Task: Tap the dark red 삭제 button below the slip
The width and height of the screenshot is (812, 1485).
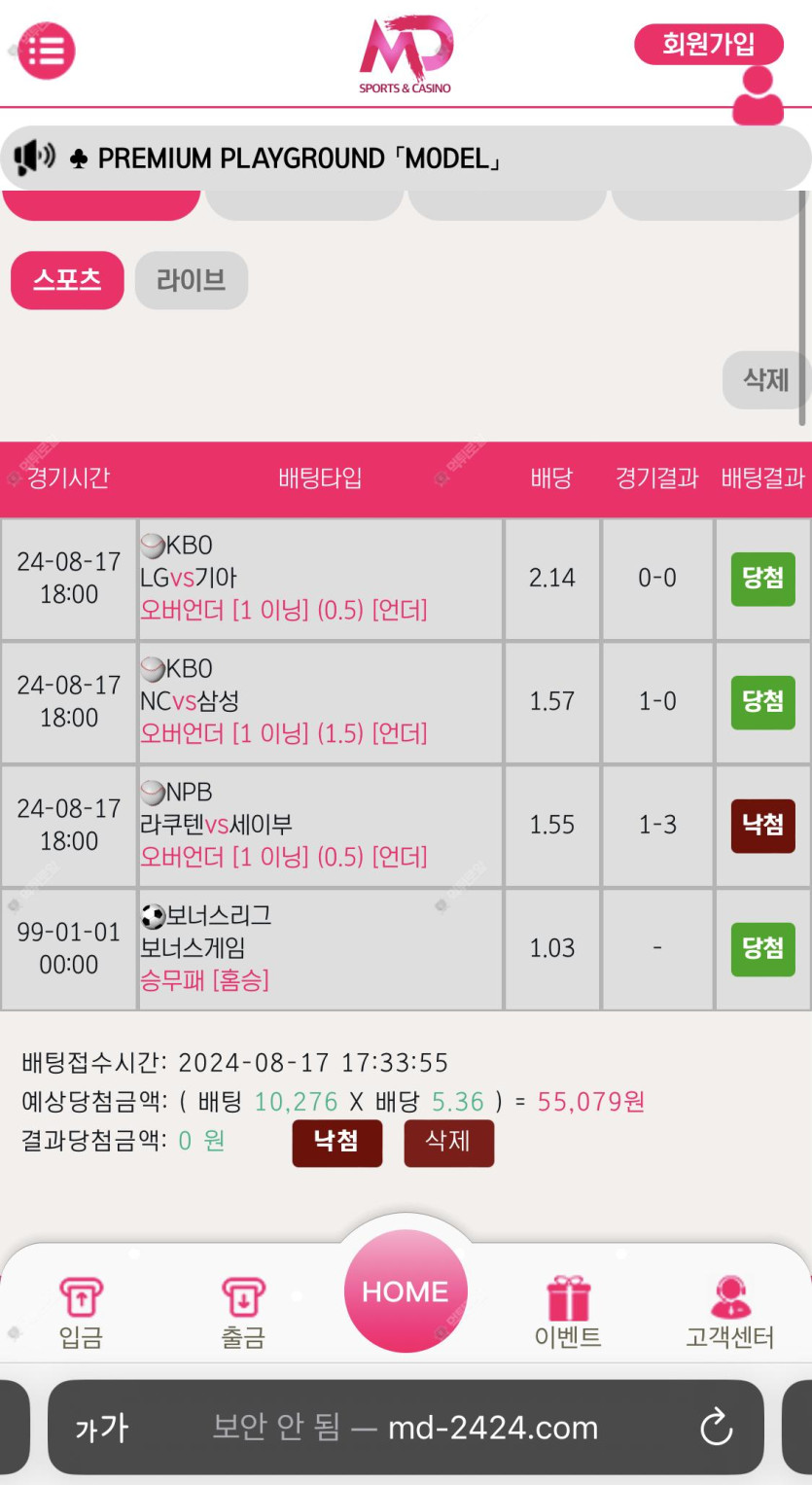Action: (x=448, y=1143)
